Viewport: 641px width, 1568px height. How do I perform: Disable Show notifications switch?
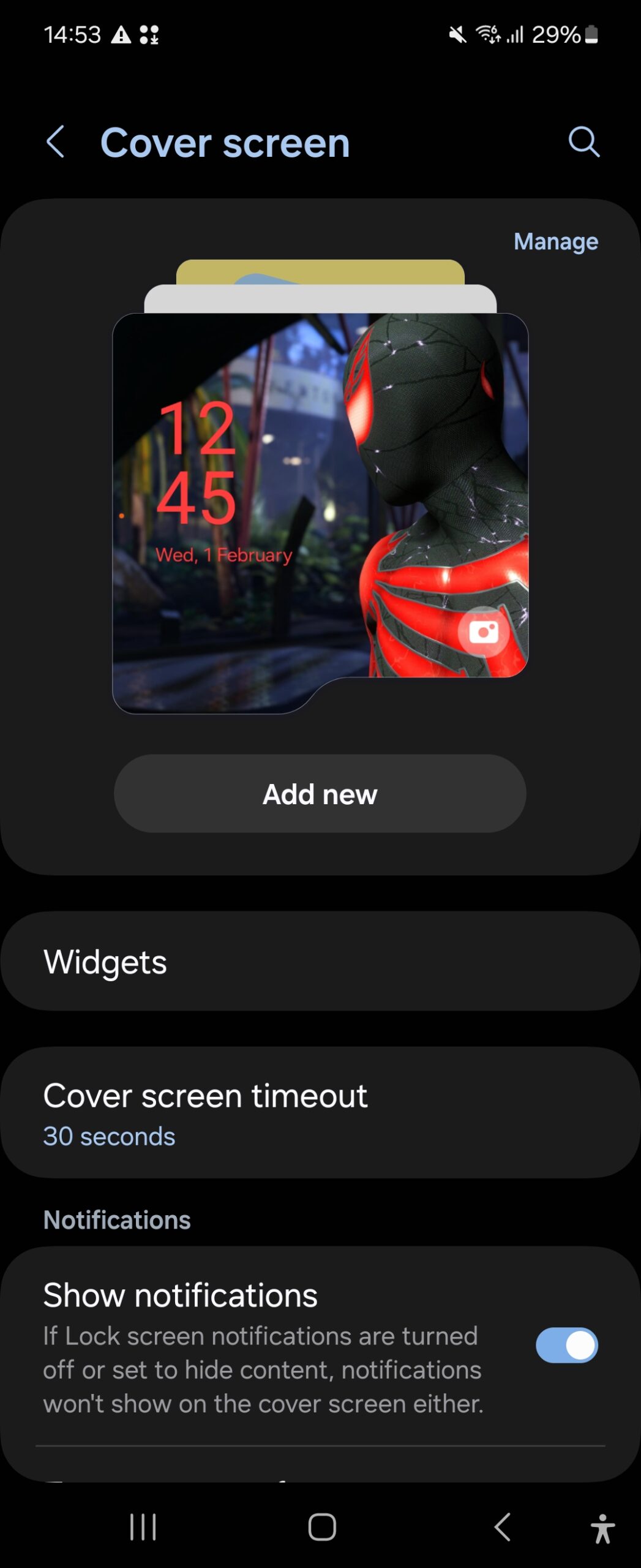click(566, 1345)
